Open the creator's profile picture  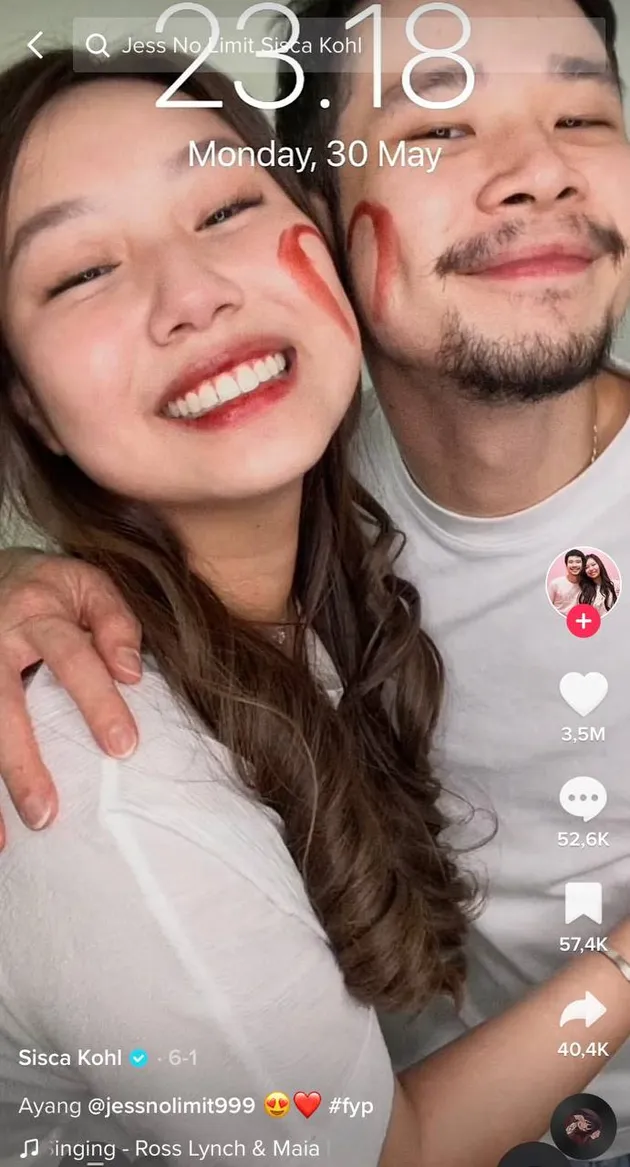click(x=583, y=581)
